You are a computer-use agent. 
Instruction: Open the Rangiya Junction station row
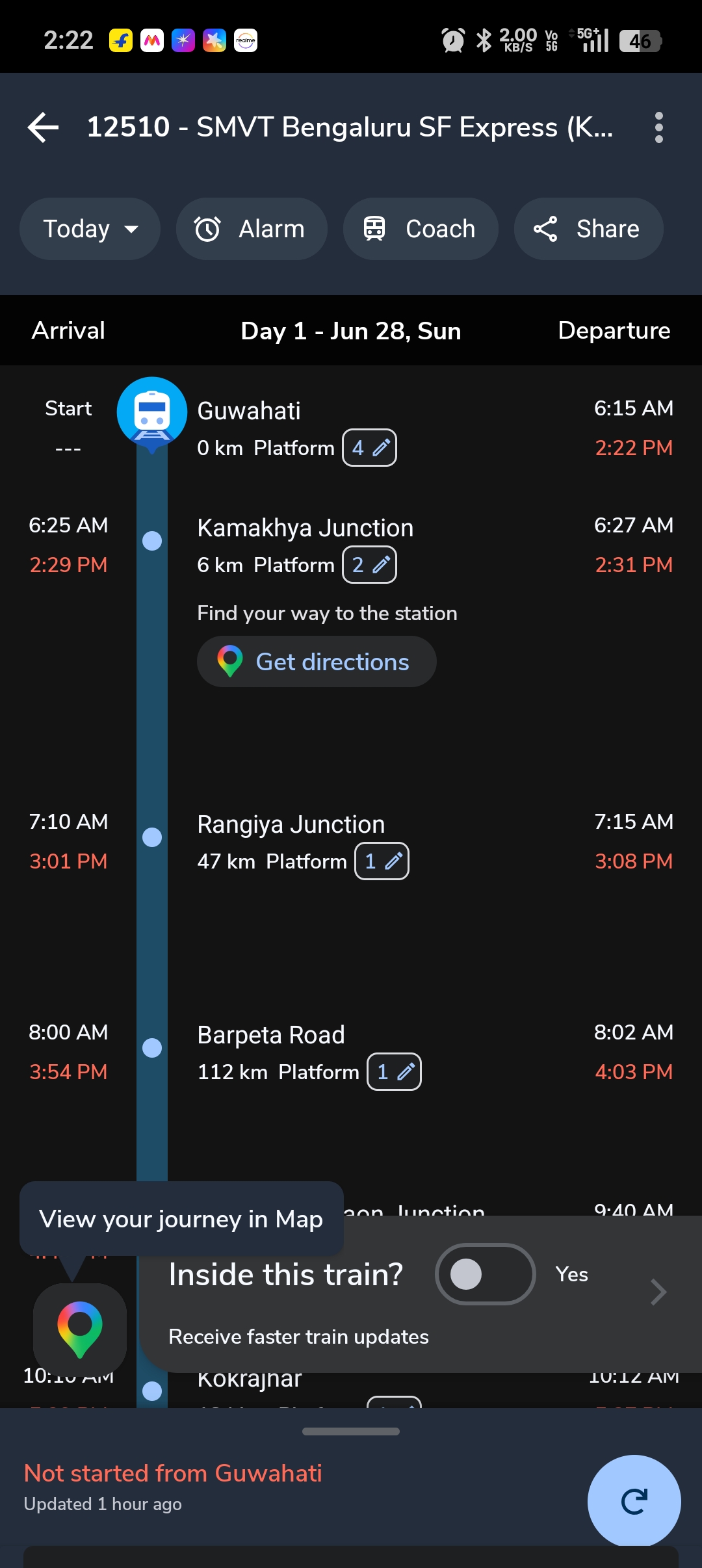click(x=351, y=842)
